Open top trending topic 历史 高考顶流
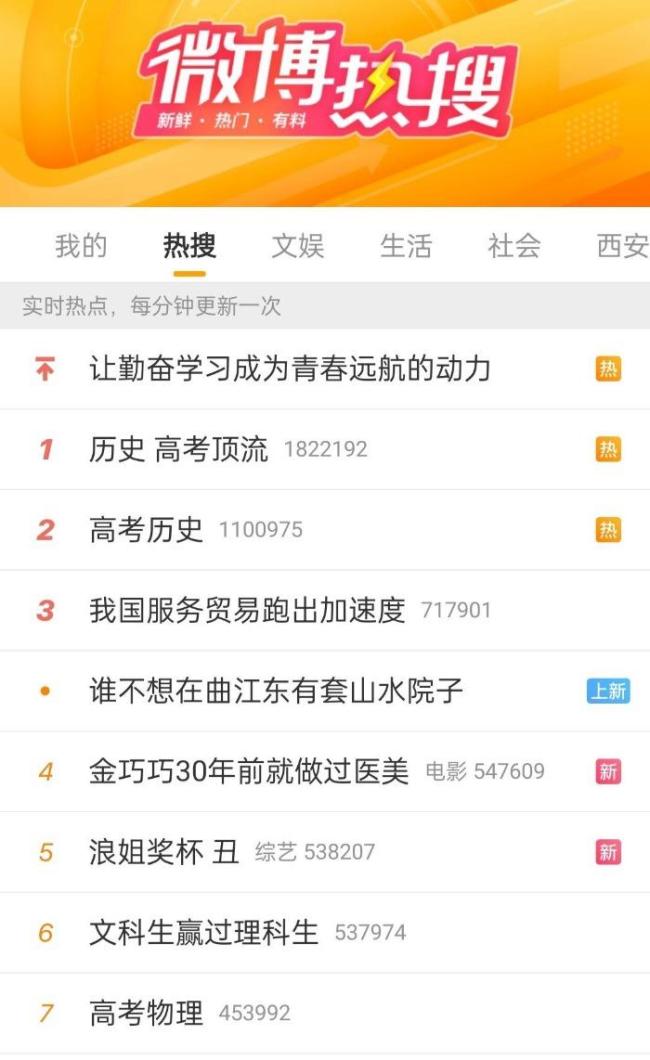The height and width of the screenshot is (1060, 650). coord(179,450)
